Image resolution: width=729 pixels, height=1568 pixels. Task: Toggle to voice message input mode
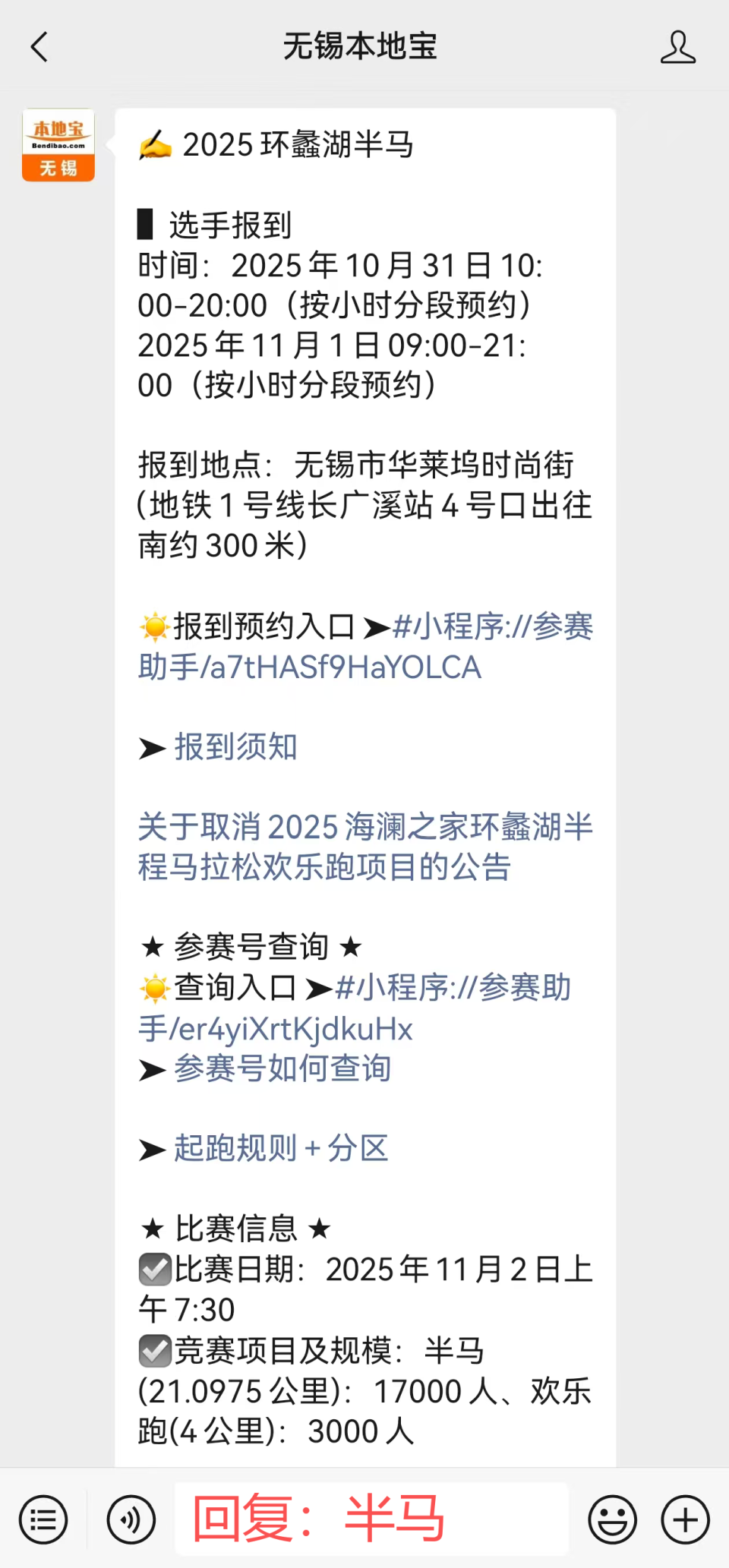pyautogui.click(x=131, y=1520)
